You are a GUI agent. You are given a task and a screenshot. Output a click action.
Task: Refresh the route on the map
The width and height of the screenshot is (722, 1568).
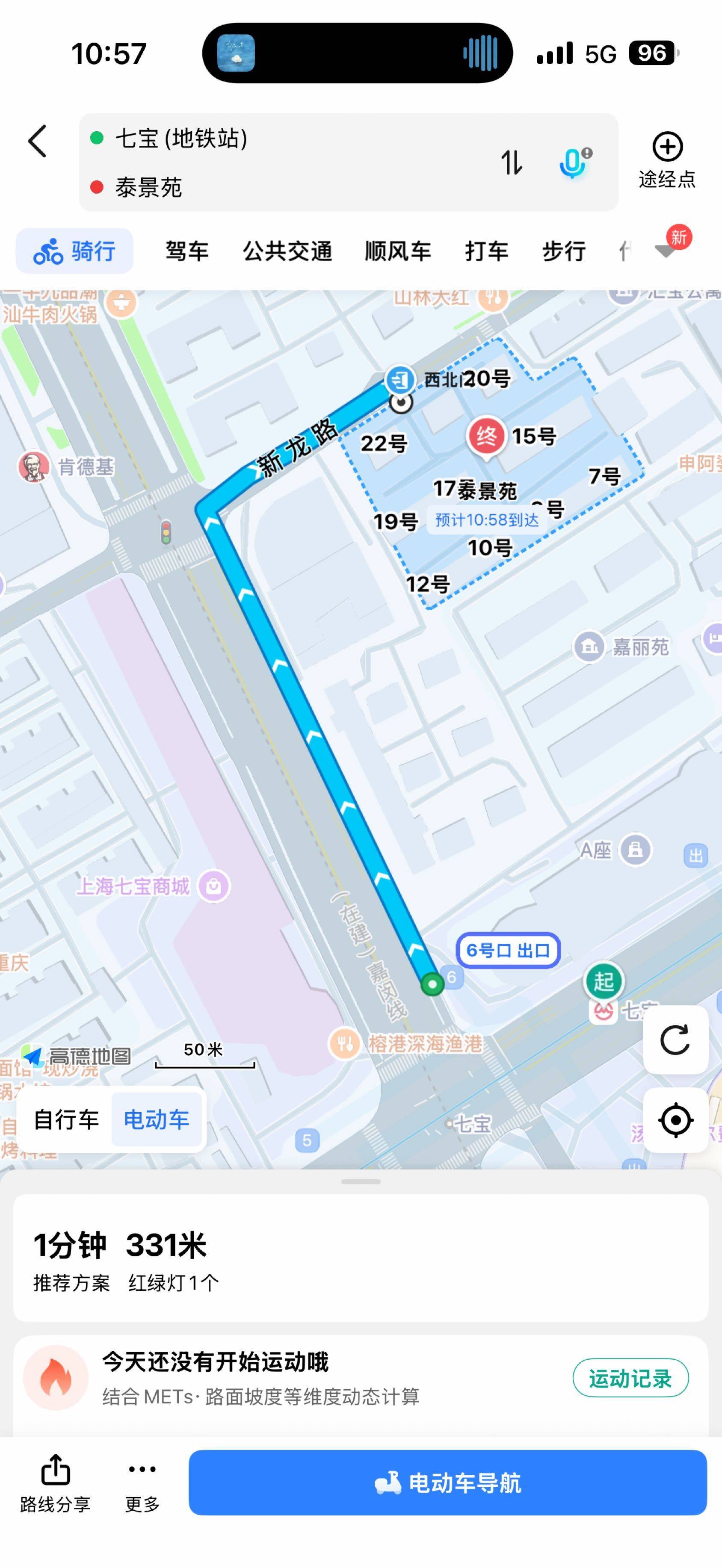(675, 1039)
